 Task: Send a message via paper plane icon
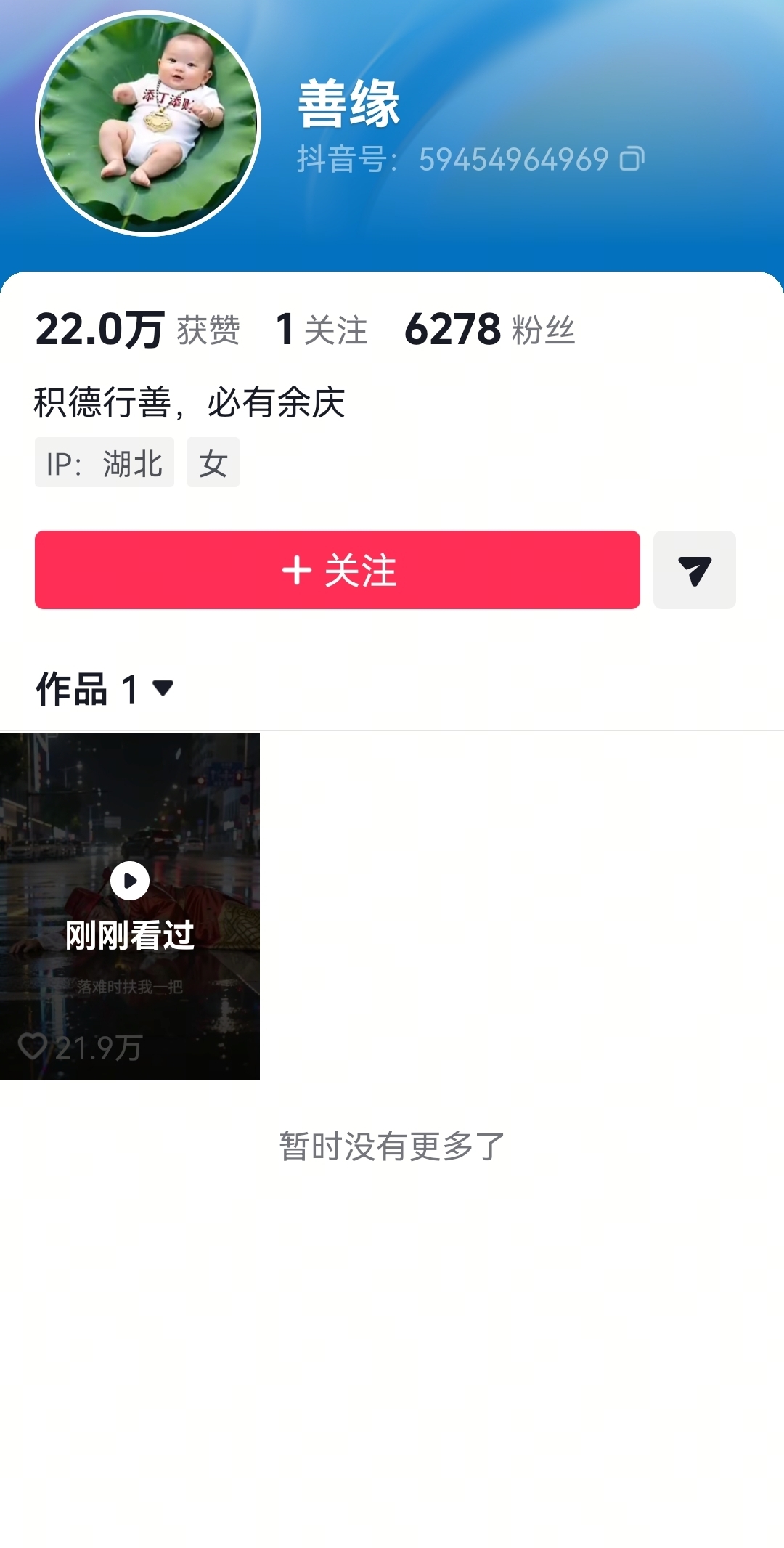pos(695,570)
